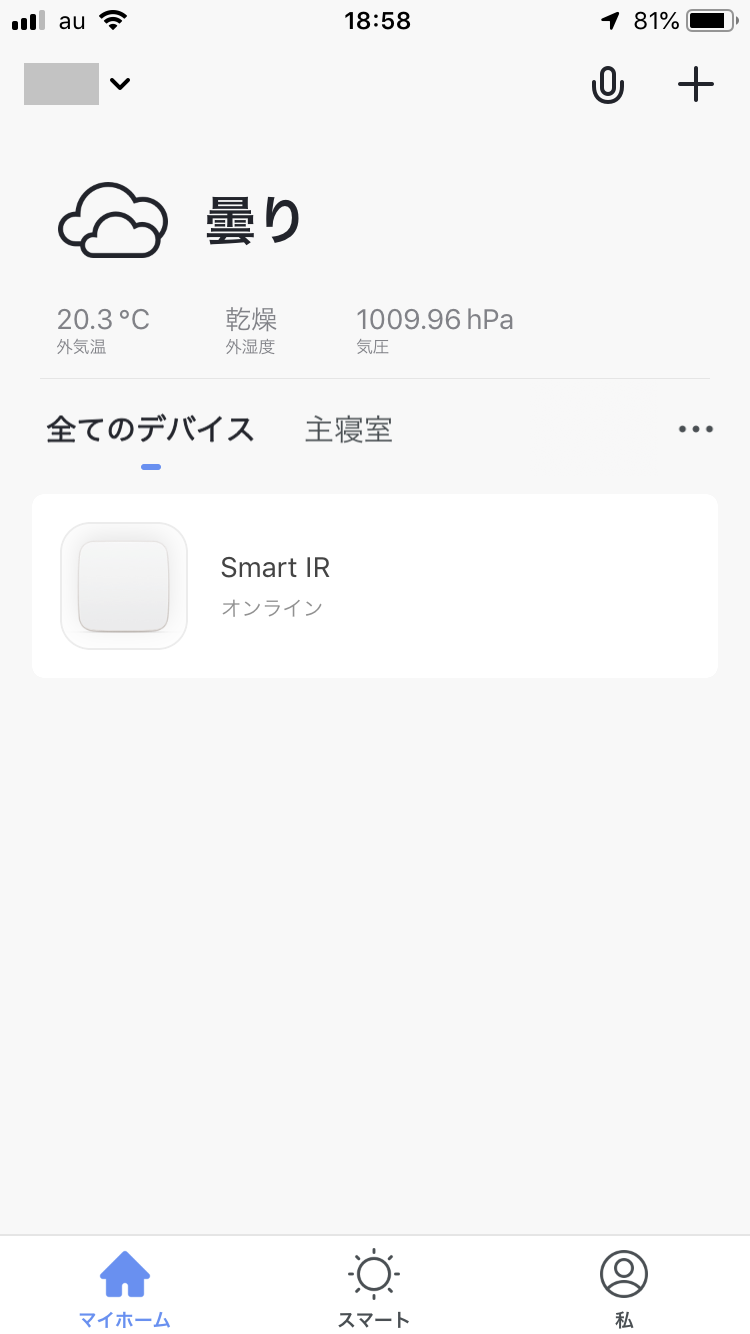750x1334 pixels.
Task: Open the three-dot room options menu
Action: tap(696, 430)
